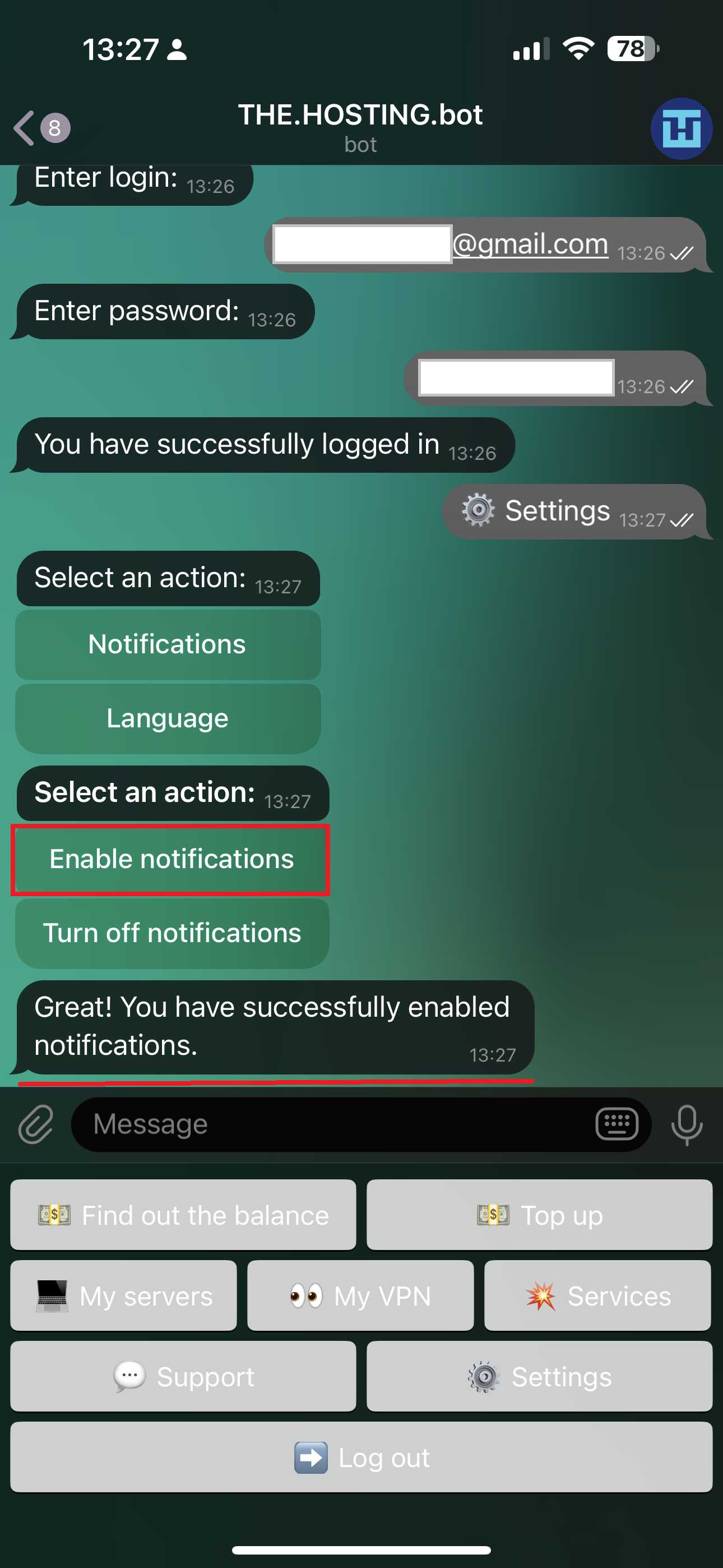The height and width of the screenshot is (1568, 723).
Task: Check balance with Find out the balance
Action: (183, 1215)
